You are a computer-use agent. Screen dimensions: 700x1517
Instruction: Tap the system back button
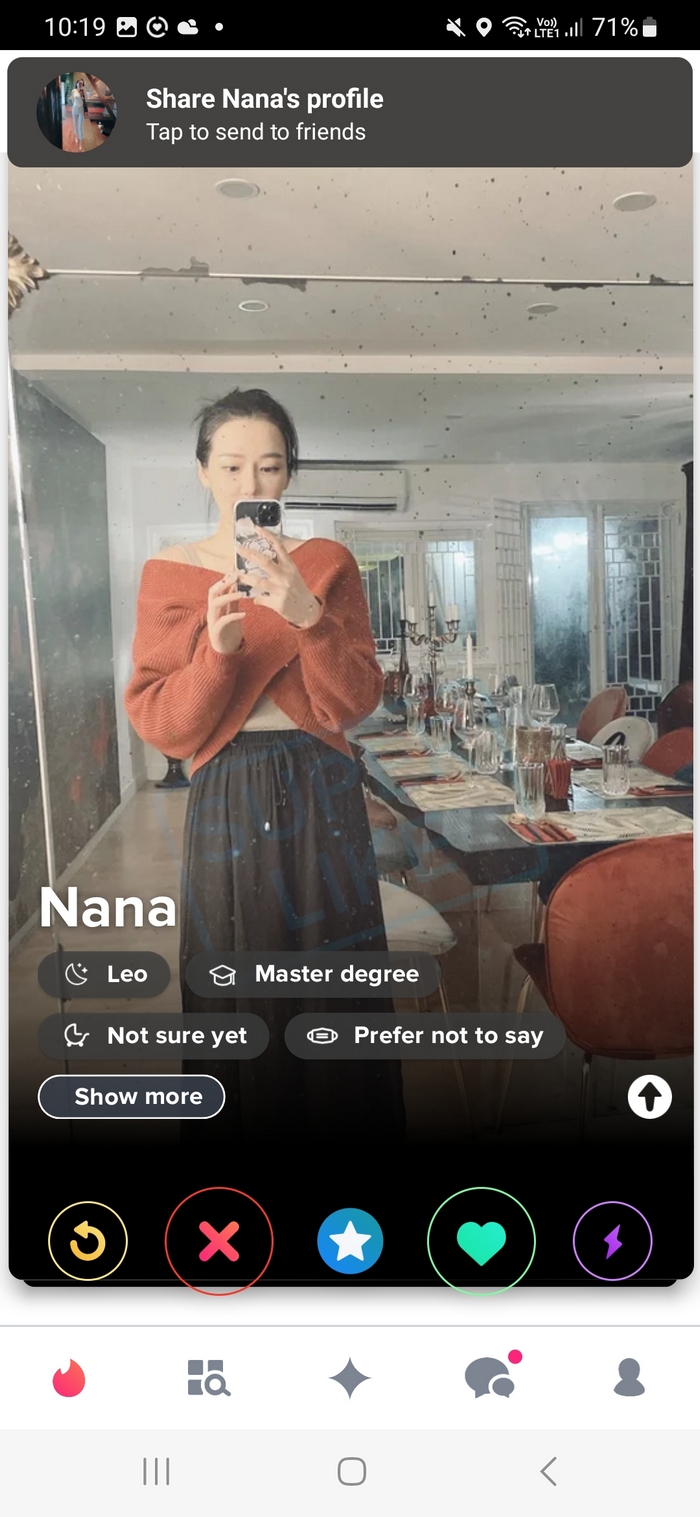click(547, 1471)
